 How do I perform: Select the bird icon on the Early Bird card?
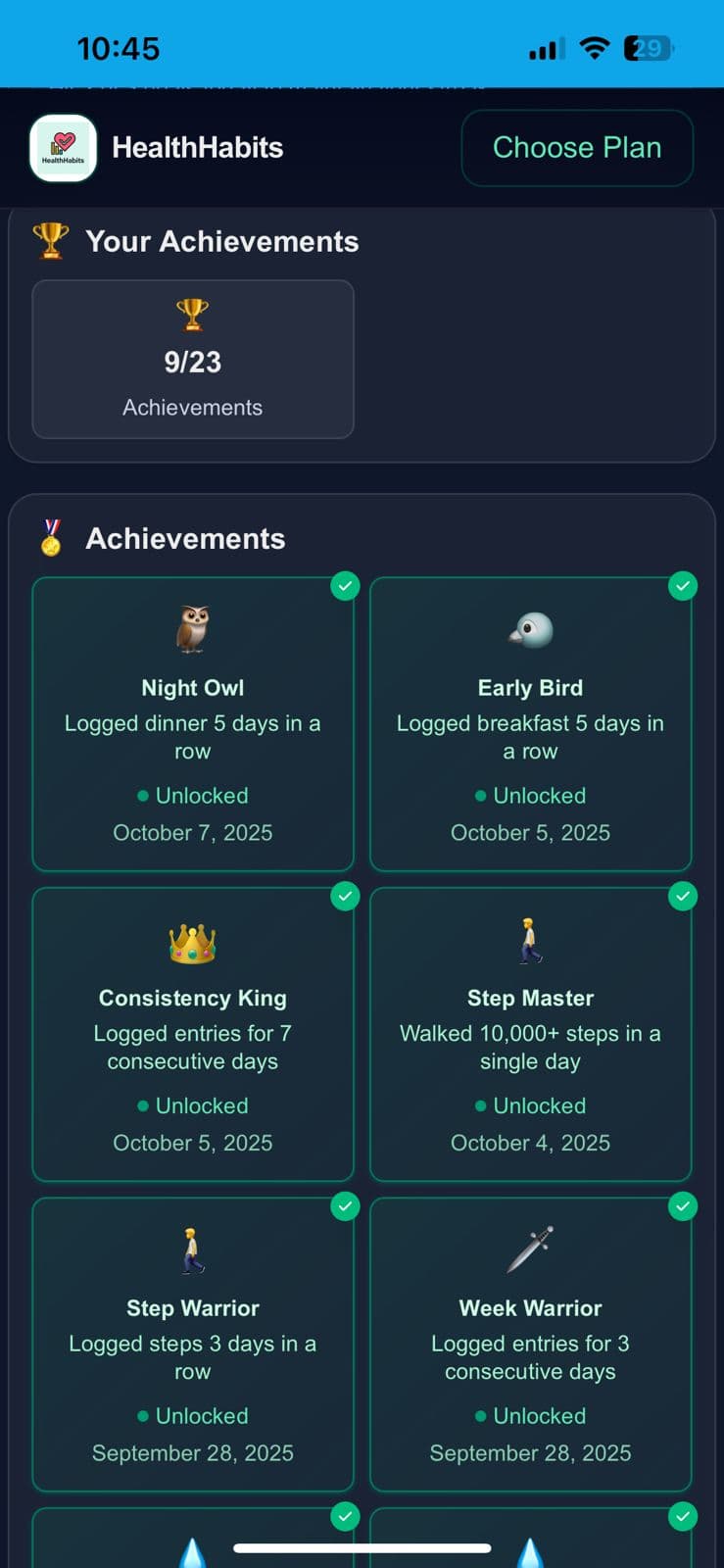coord(530,628)
